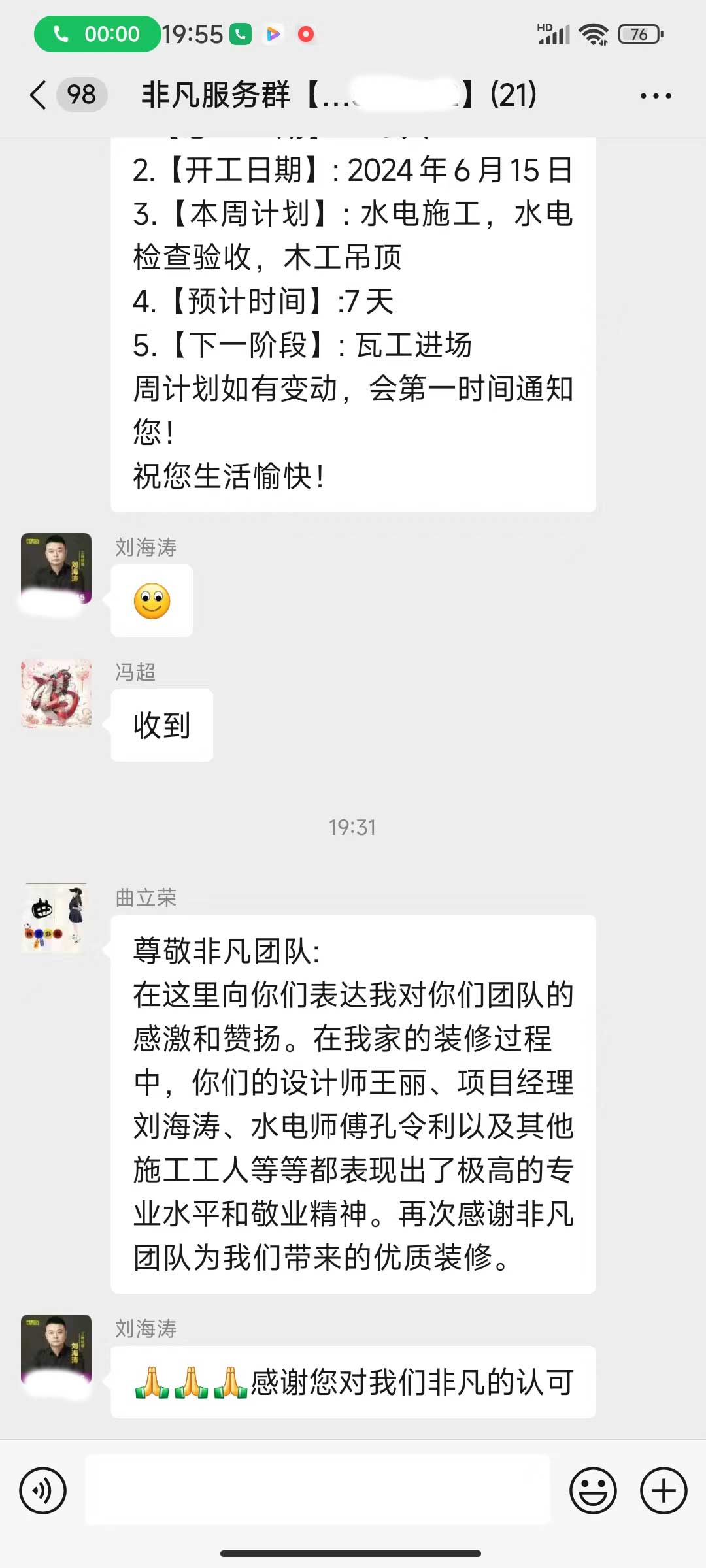
Task: Tap 刘海涛's avatar beside the smiley message
Action: (56, 568)
